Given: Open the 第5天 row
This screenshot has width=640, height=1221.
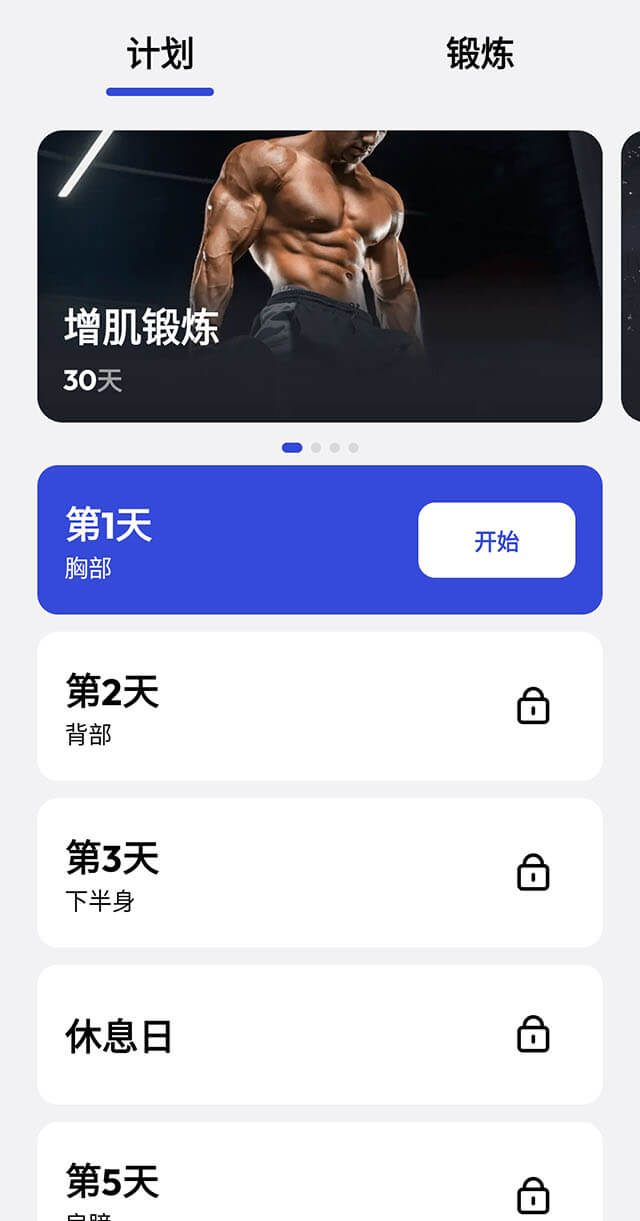Looking at the screenshot, I should coord(319,1180).
